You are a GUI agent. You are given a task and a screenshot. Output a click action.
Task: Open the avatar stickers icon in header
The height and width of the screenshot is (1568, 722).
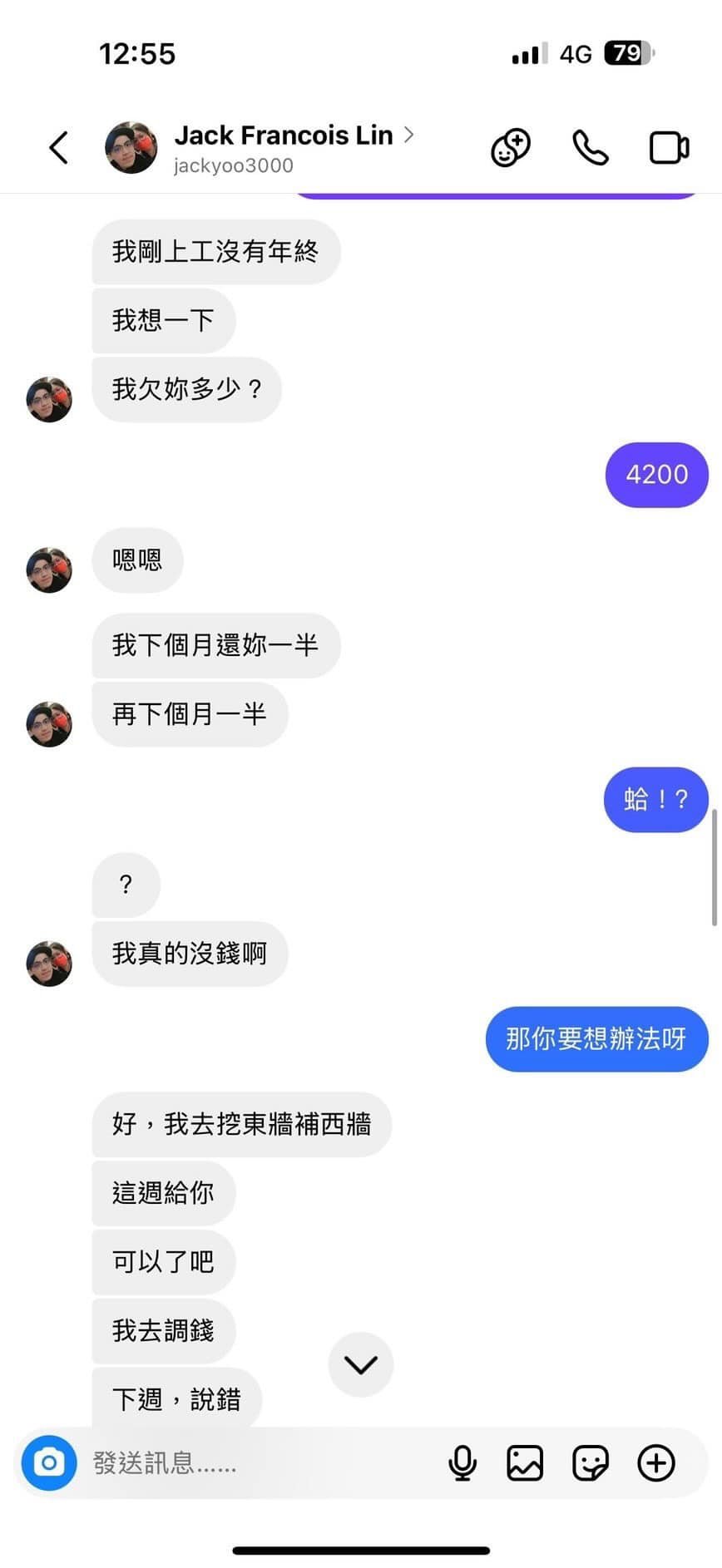[510, 148]
